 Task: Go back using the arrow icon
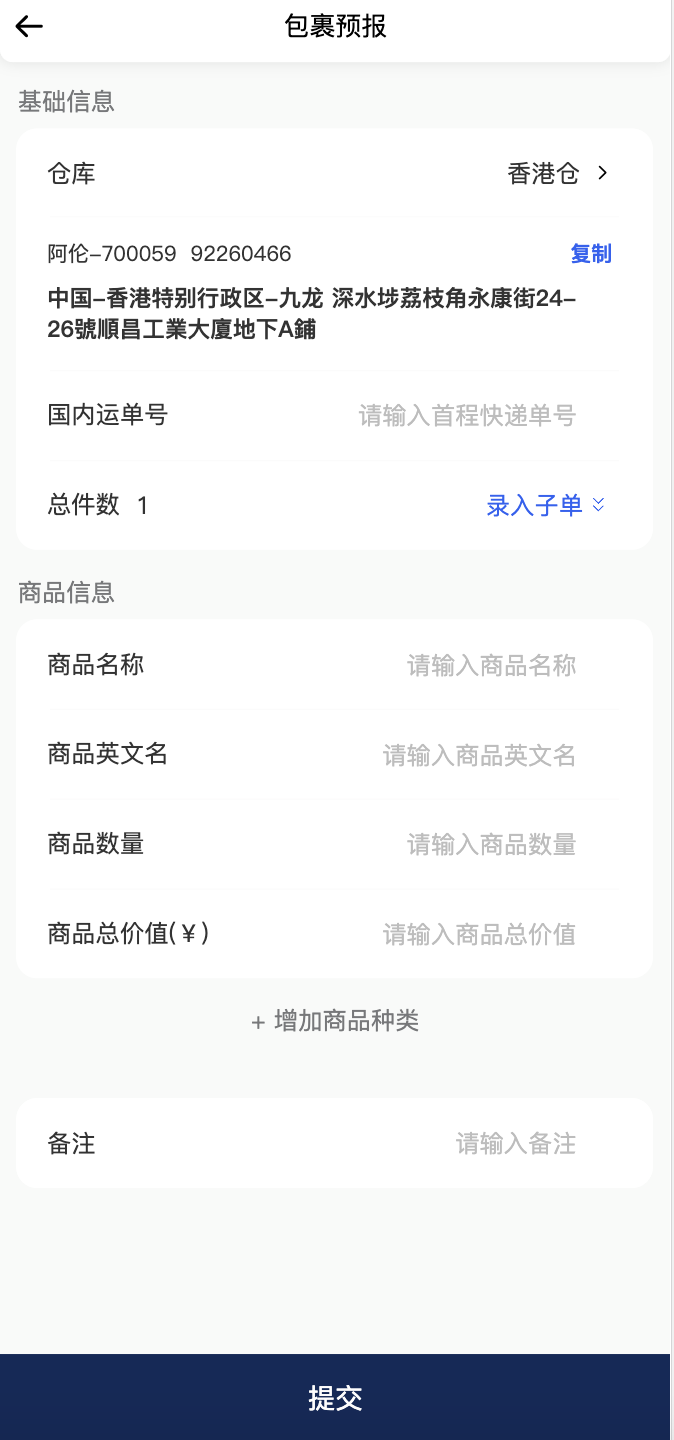[30, 27]
